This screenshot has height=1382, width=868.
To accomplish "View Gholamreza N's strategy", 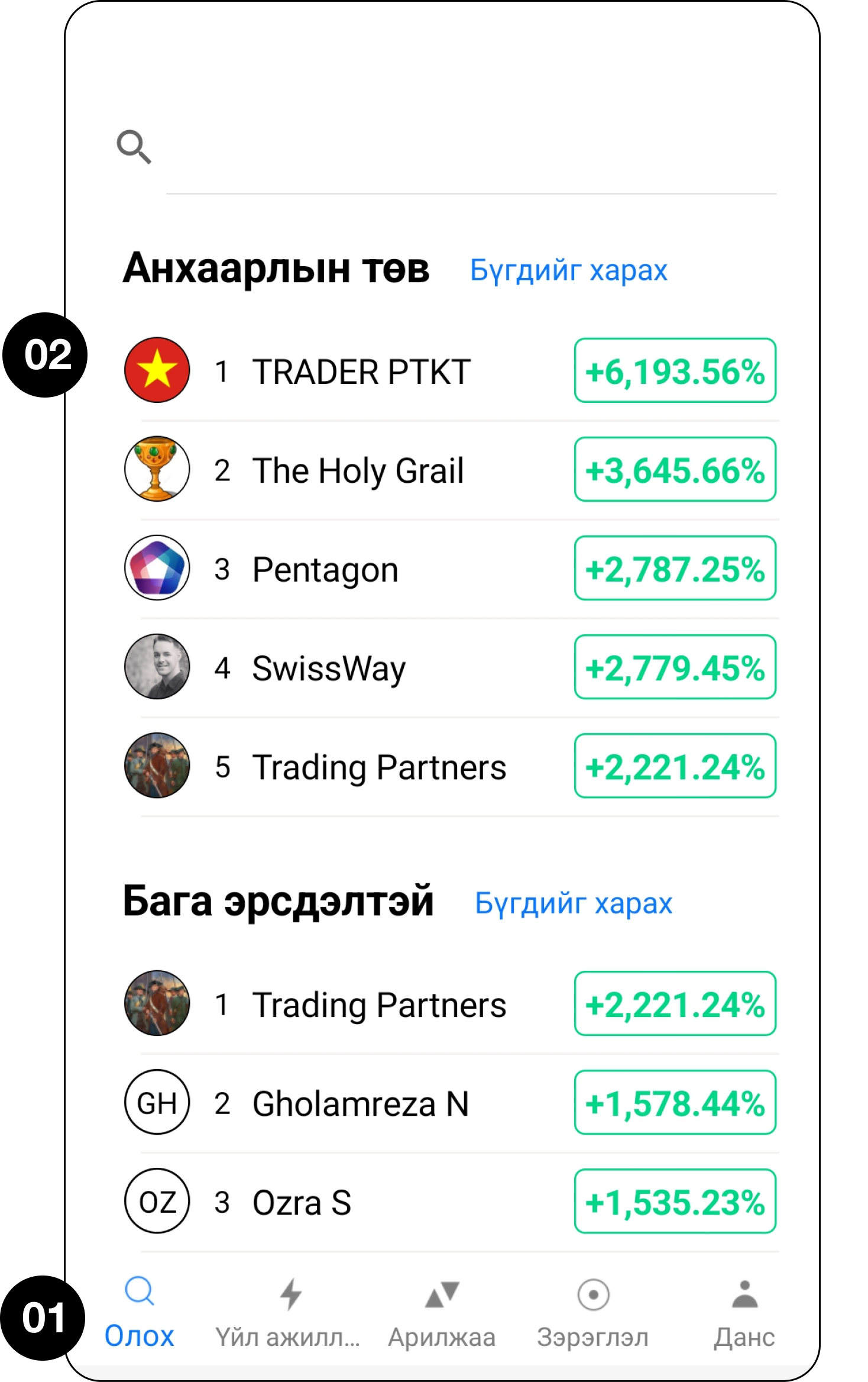I will tap(360, 1103).
